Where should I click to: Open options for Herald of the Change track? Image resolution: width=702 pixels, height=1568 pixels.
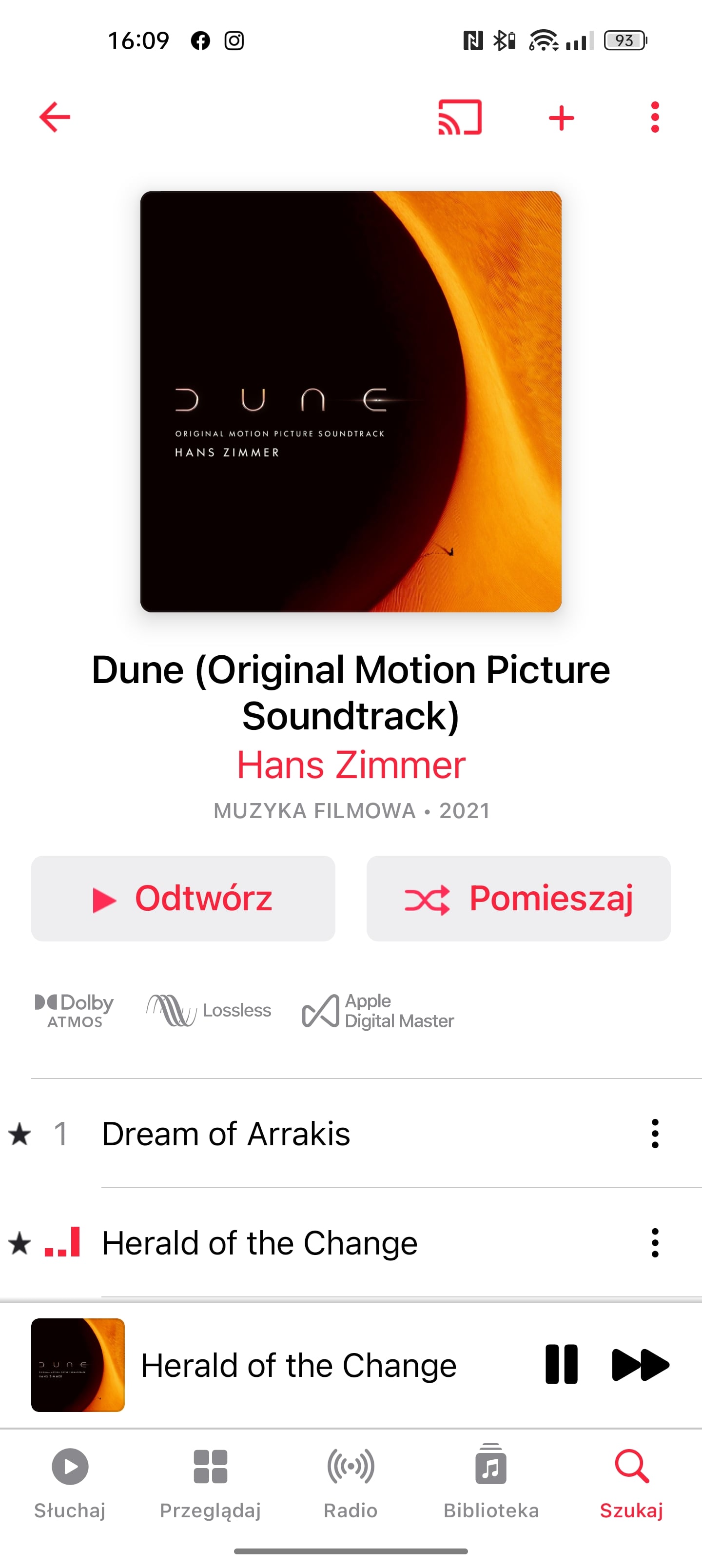click(x=655, y=1242)
